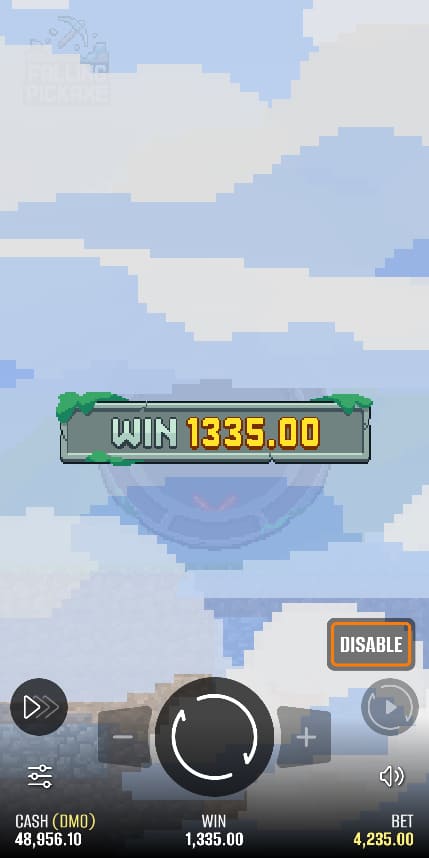429x858 pixels.
Task: Tap the DISABLE button
Action: tap(371, 644)
